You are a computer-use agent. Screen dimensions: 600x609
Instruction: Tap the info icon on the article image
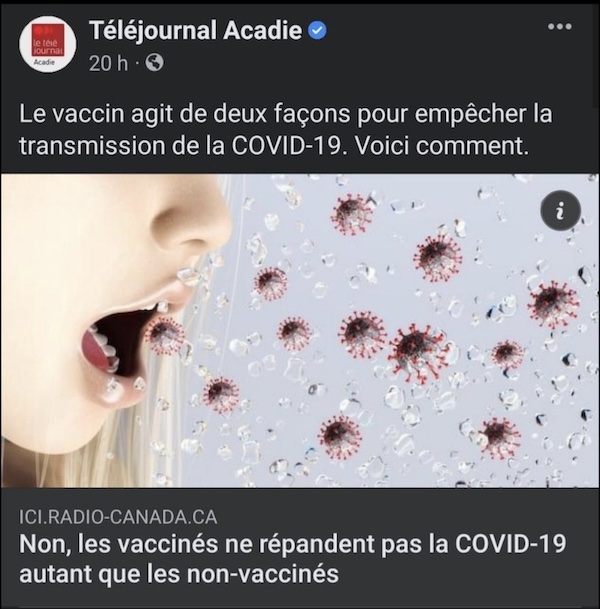point(560,212)
